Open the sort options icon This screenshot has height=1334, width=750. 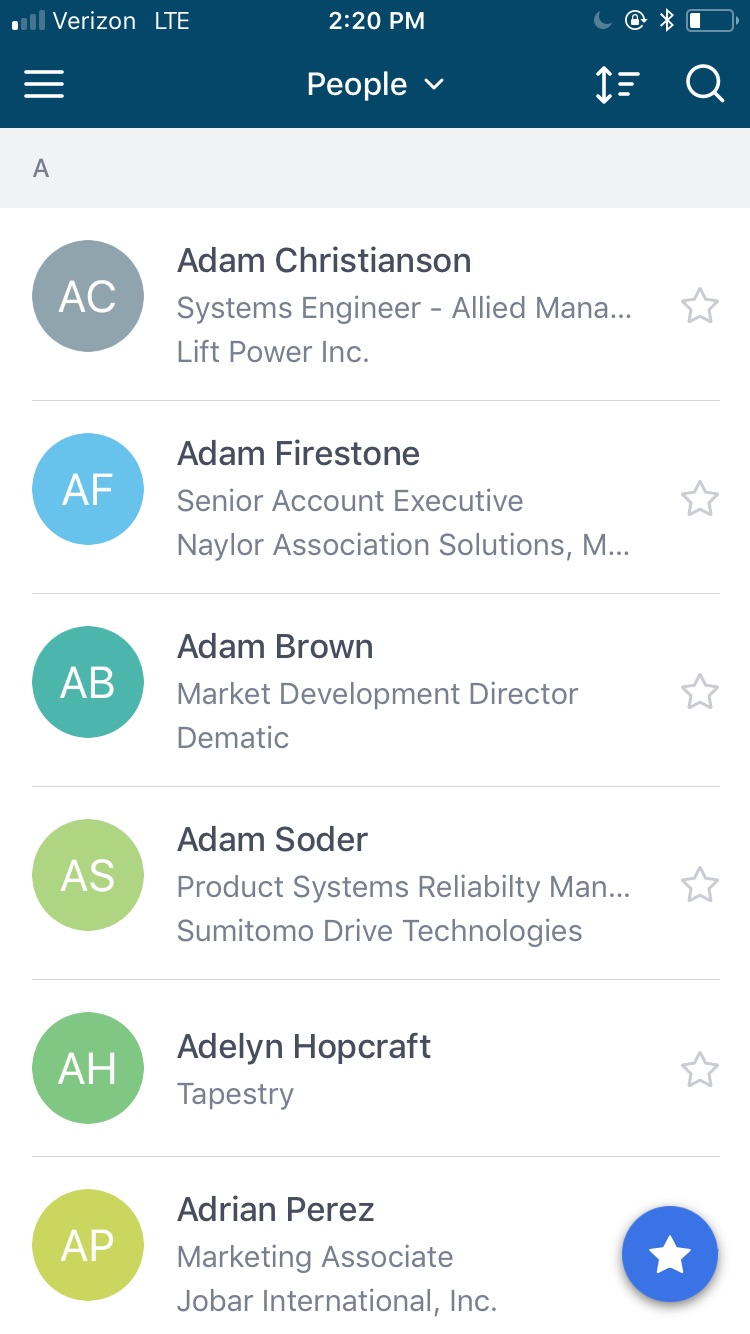pyautogui.click(x=617, y=84)
